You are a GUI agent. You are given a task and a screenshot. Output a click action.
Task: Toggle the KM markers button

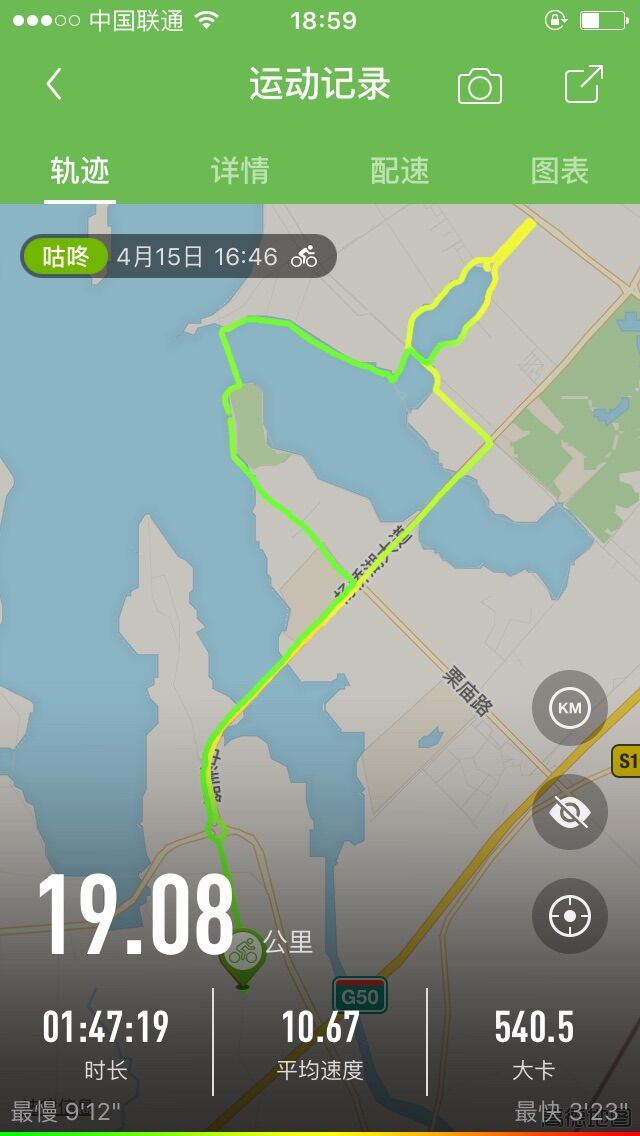click(570, 708)
